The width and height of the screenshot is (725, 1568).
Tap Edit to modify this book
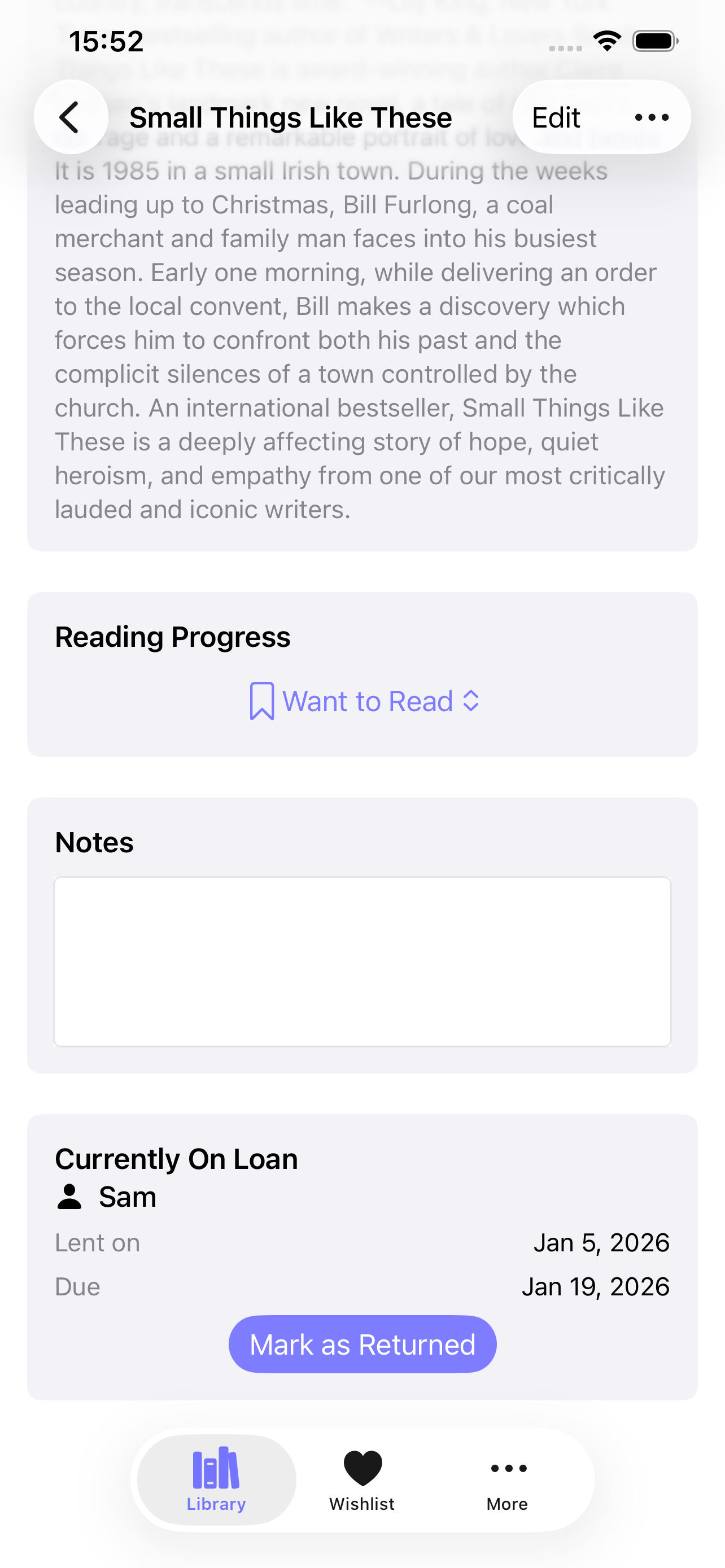(556, 117)
